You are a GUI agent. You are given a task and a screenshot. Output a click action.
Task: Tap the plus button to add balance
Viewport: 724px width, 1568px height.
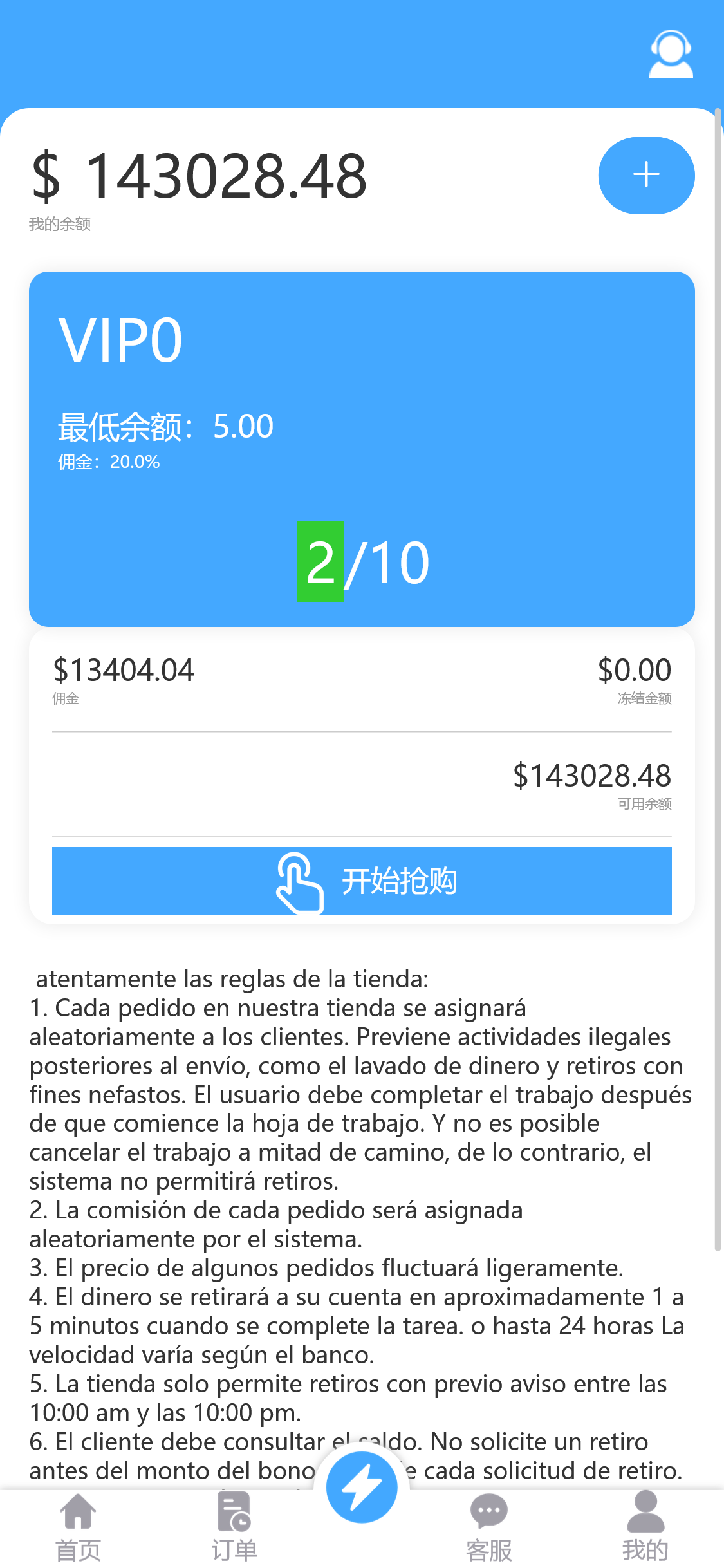[646, 175]
